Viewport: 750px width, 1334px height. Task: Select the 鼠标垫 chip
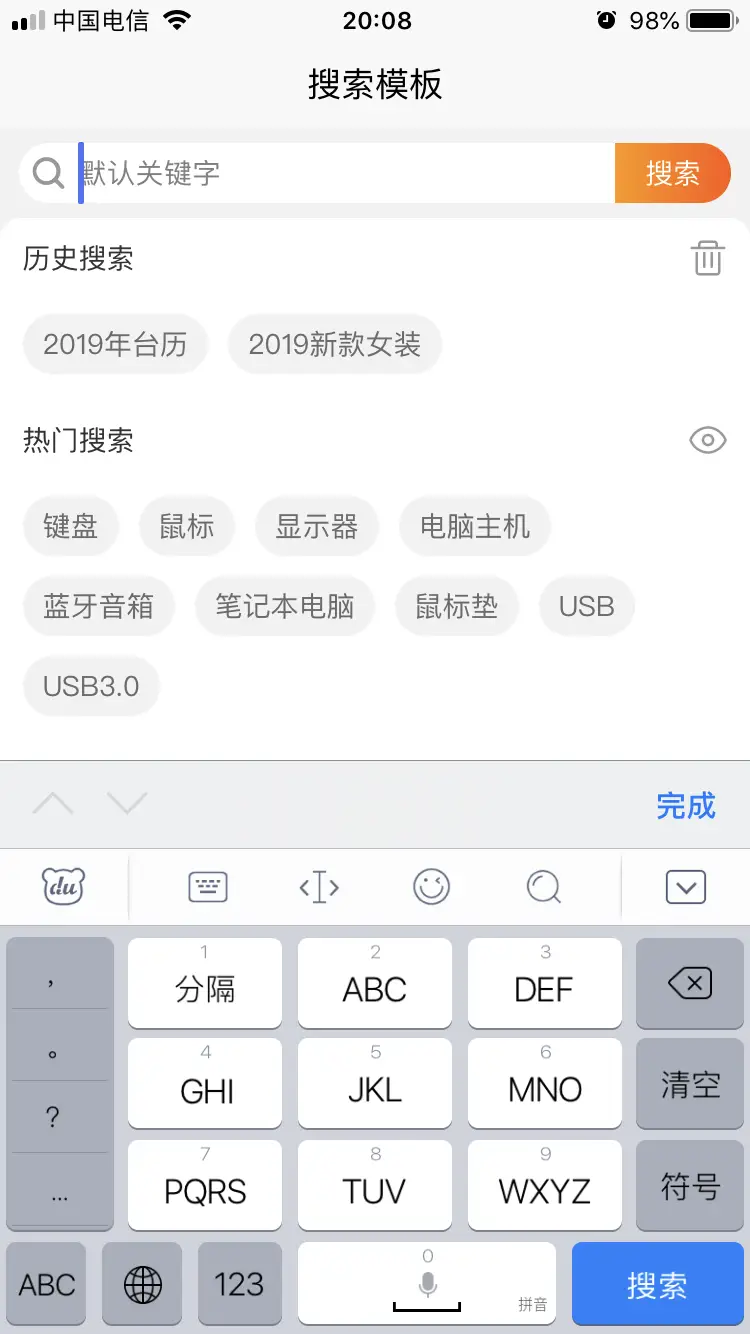[457, 606]
